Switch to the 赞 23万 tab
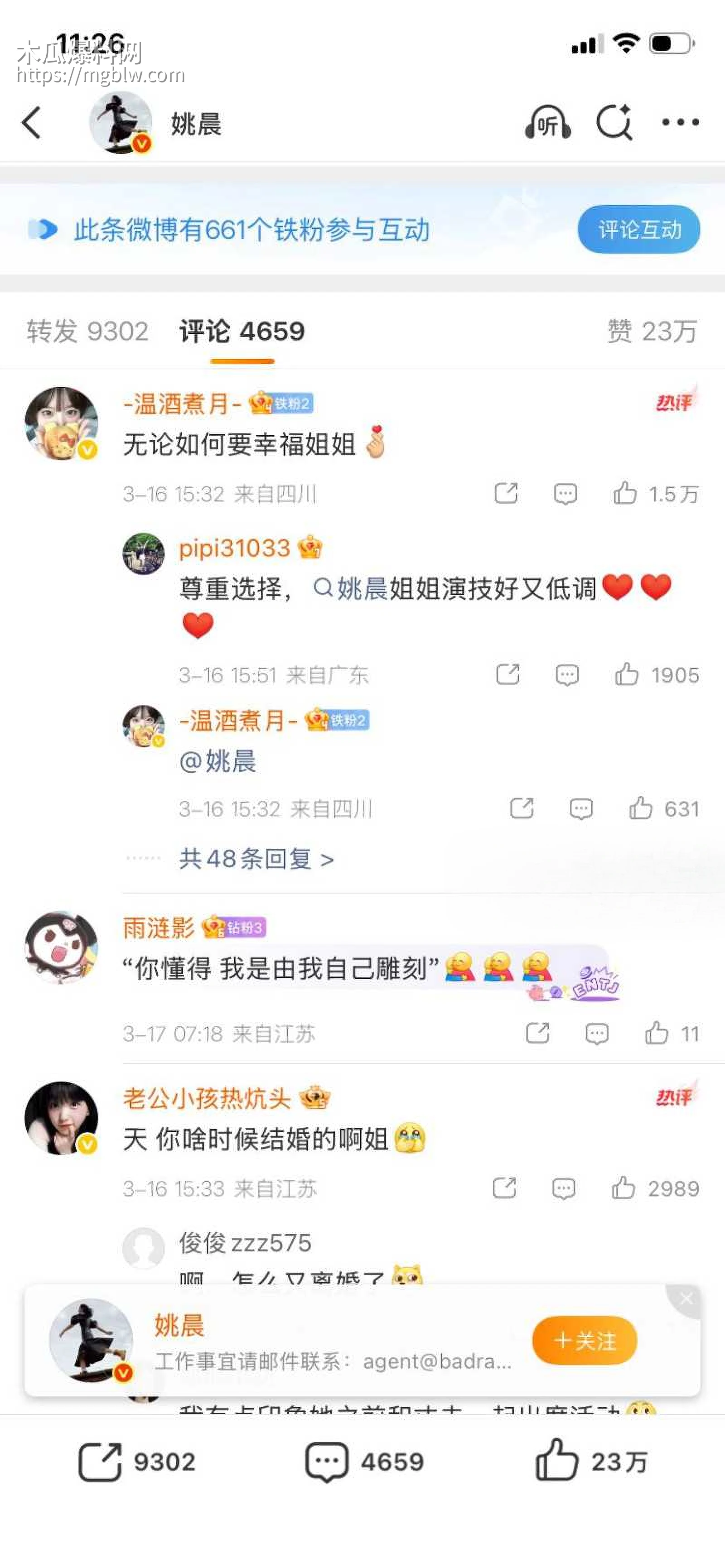Viewport: 725px width, 1568px height. (650, 332)
